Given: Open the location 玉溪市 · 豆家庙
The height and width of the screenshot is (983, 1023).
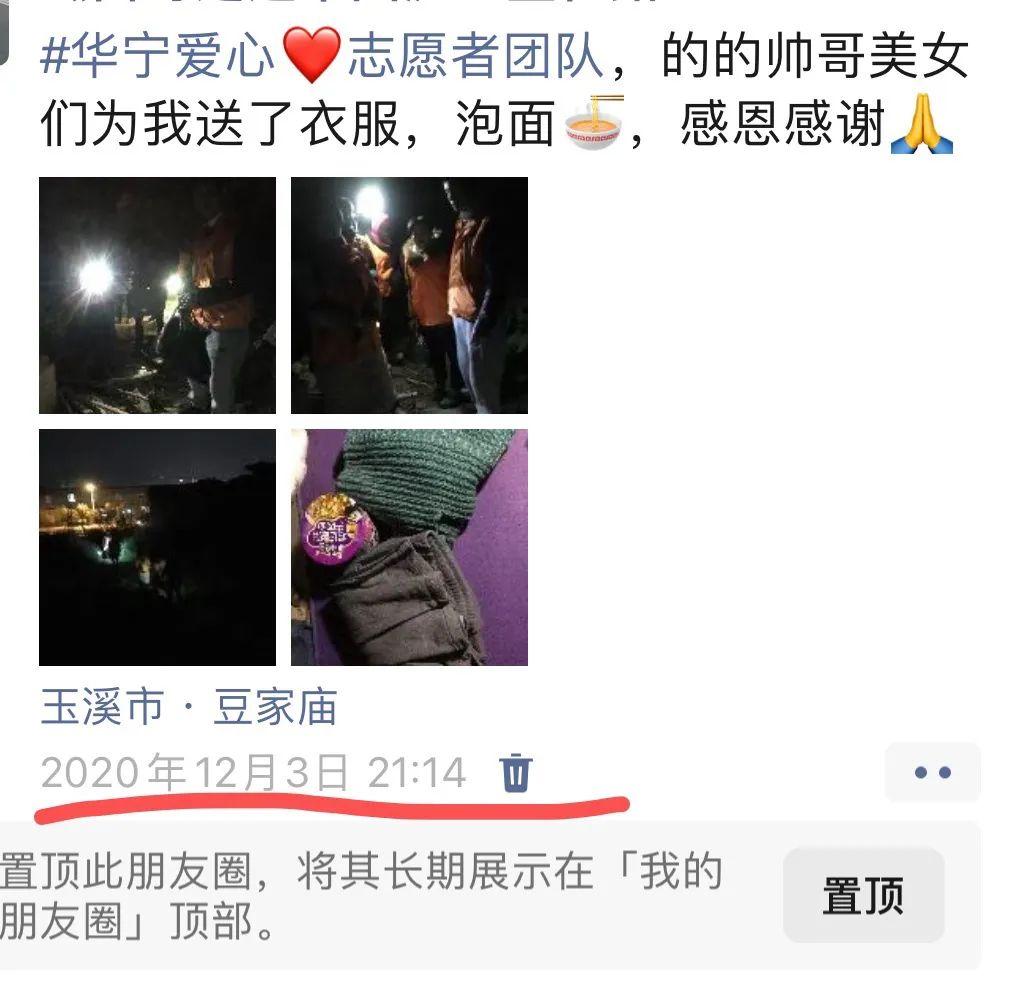Looking at the screenshot, I should 189,708.
